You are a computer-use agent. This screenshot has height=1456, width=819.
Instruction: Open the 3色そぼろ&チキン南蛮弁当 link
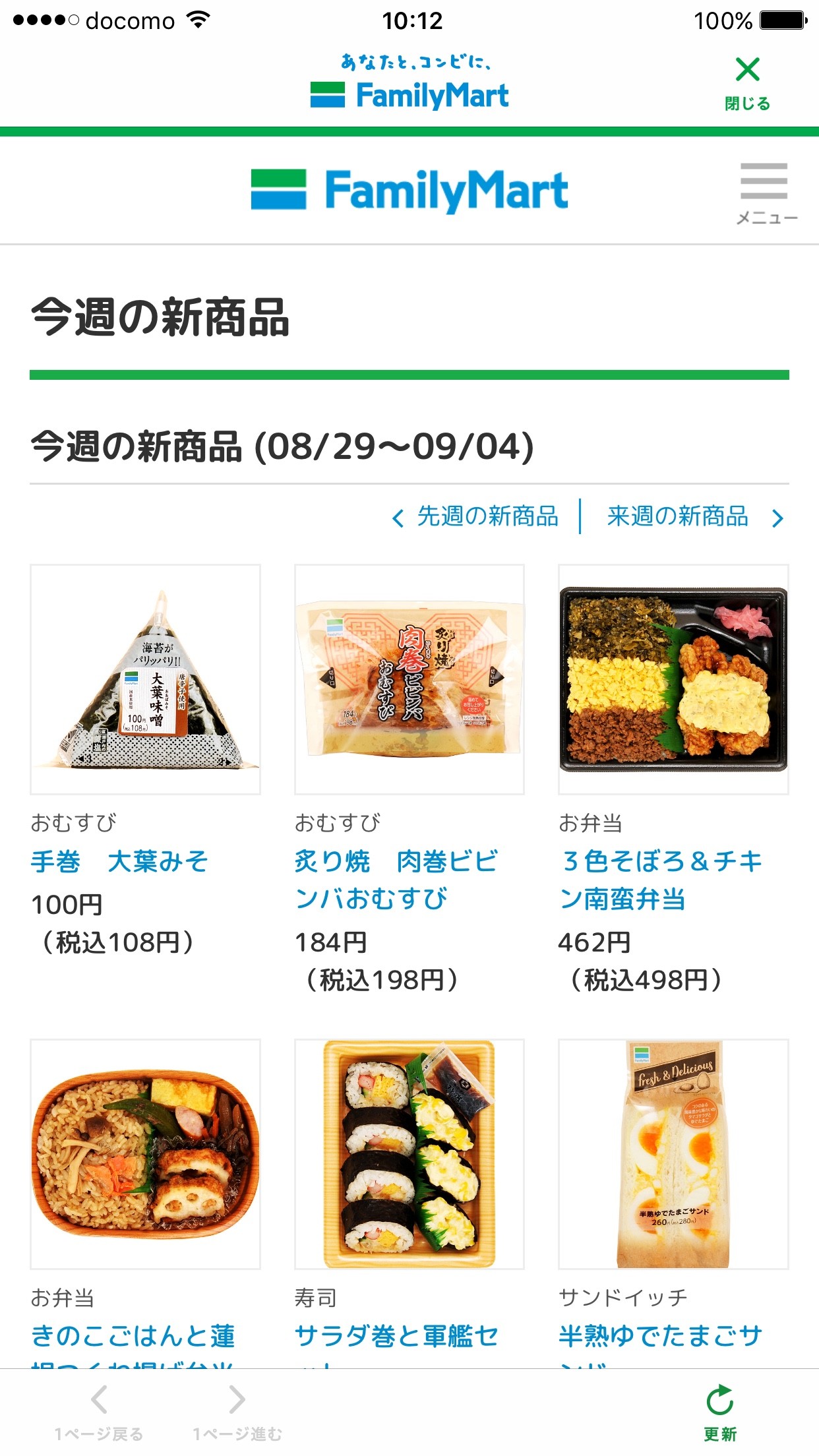[x=659, y=880]
